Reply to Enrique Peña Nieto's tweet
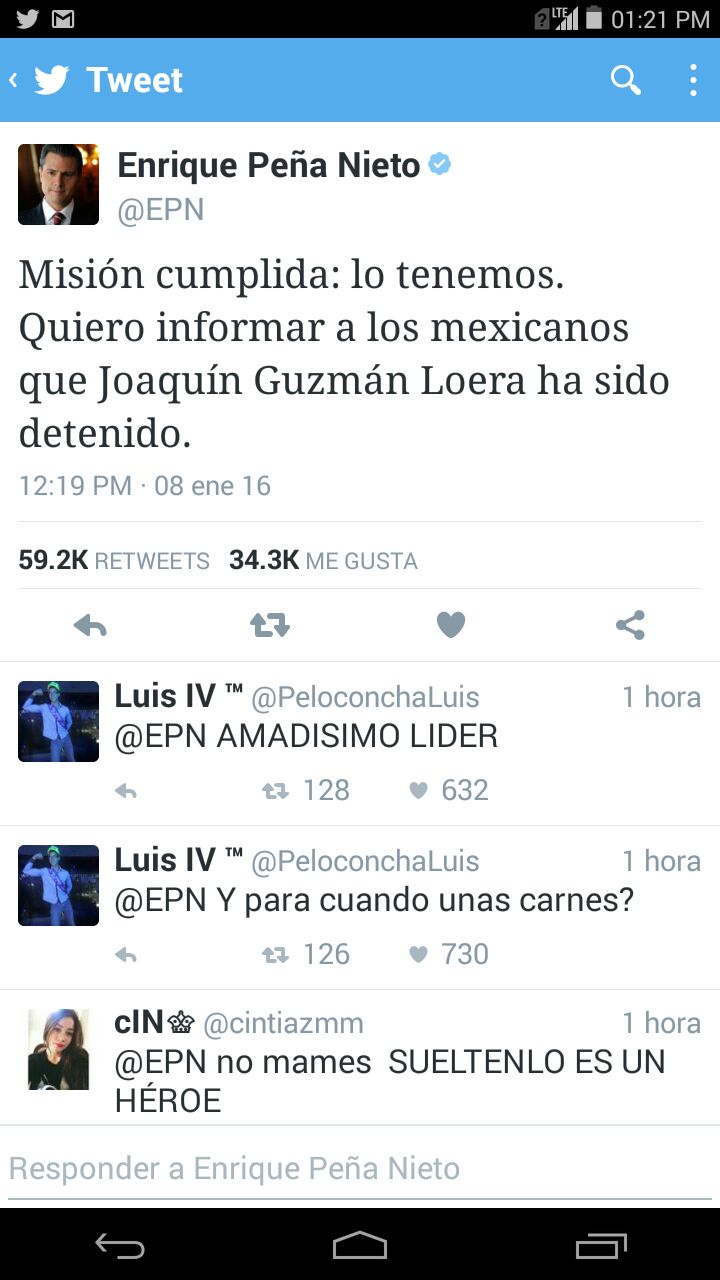Viewport: 720px width, 1280px height. pos(91,626)
